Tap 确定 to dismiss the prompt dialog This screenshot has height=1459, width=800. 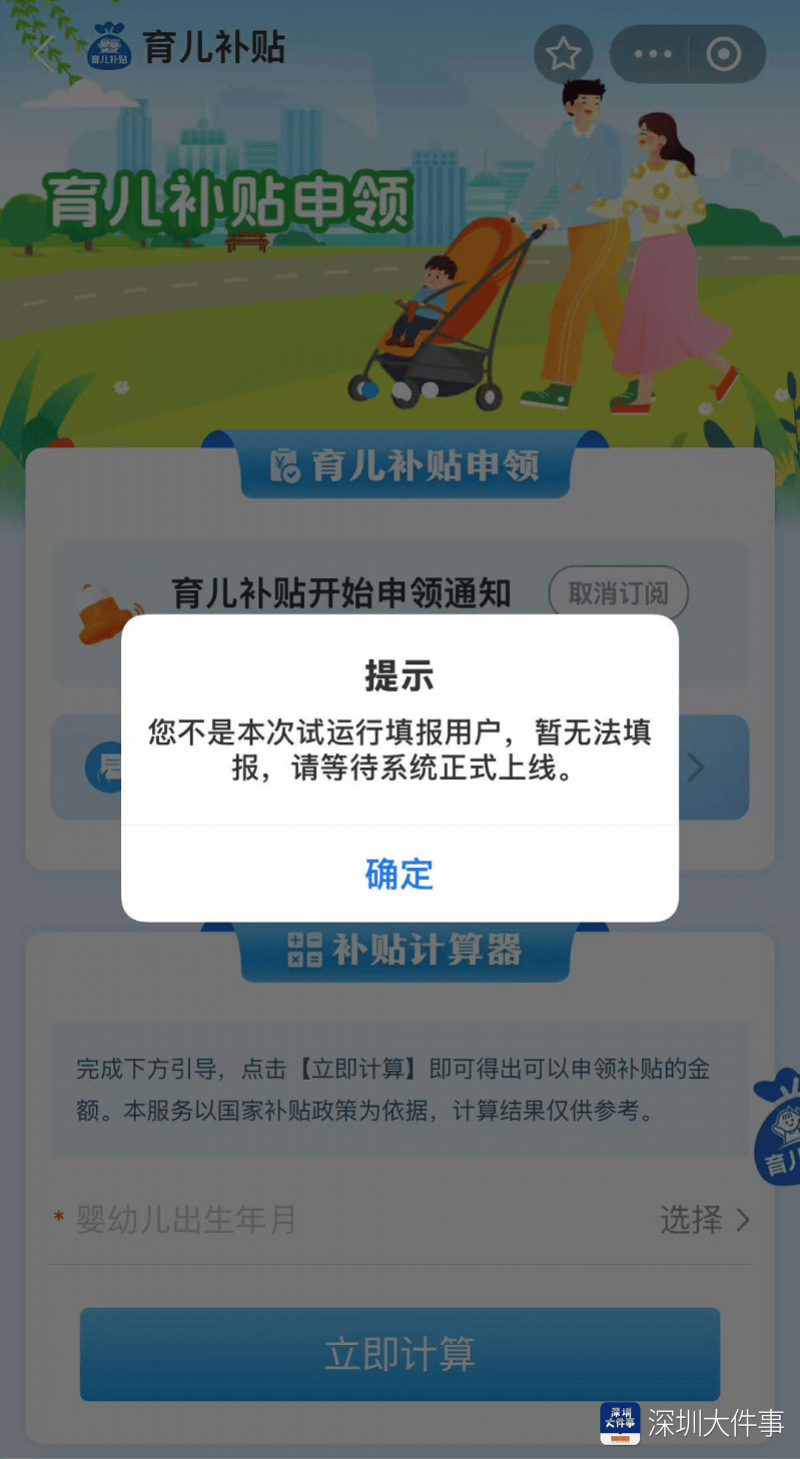point(399,874)
